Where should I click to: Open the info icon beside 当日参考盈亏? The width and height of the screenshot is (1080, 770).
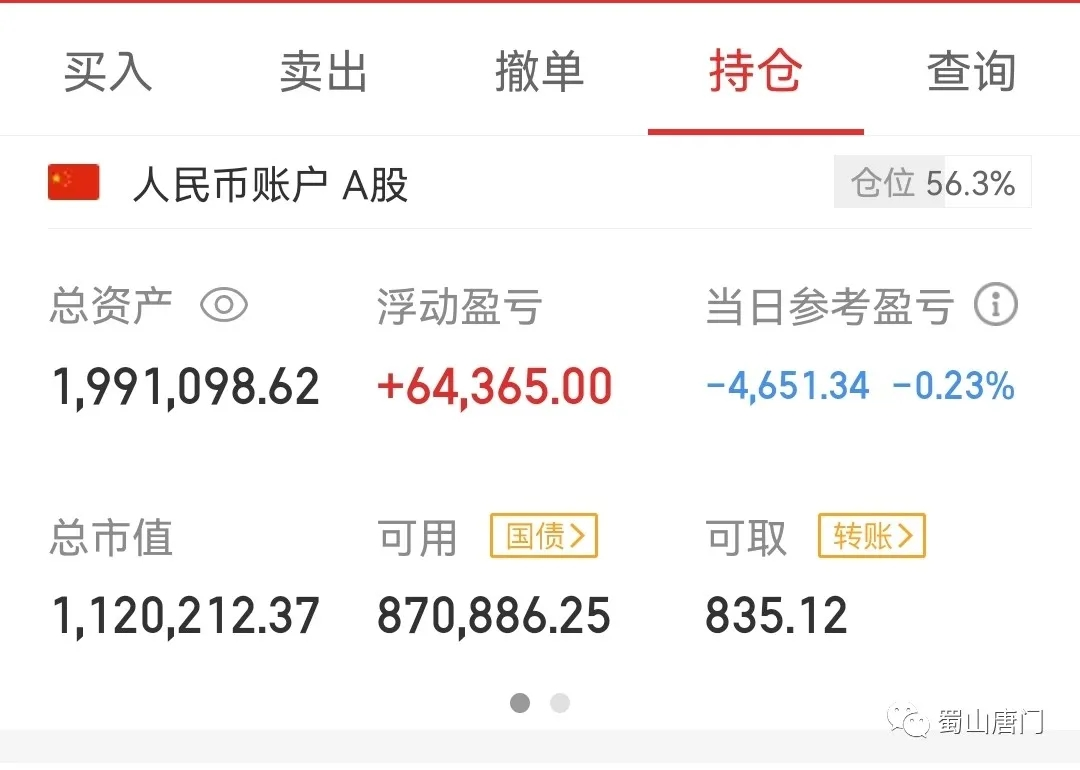coord(996,305)
